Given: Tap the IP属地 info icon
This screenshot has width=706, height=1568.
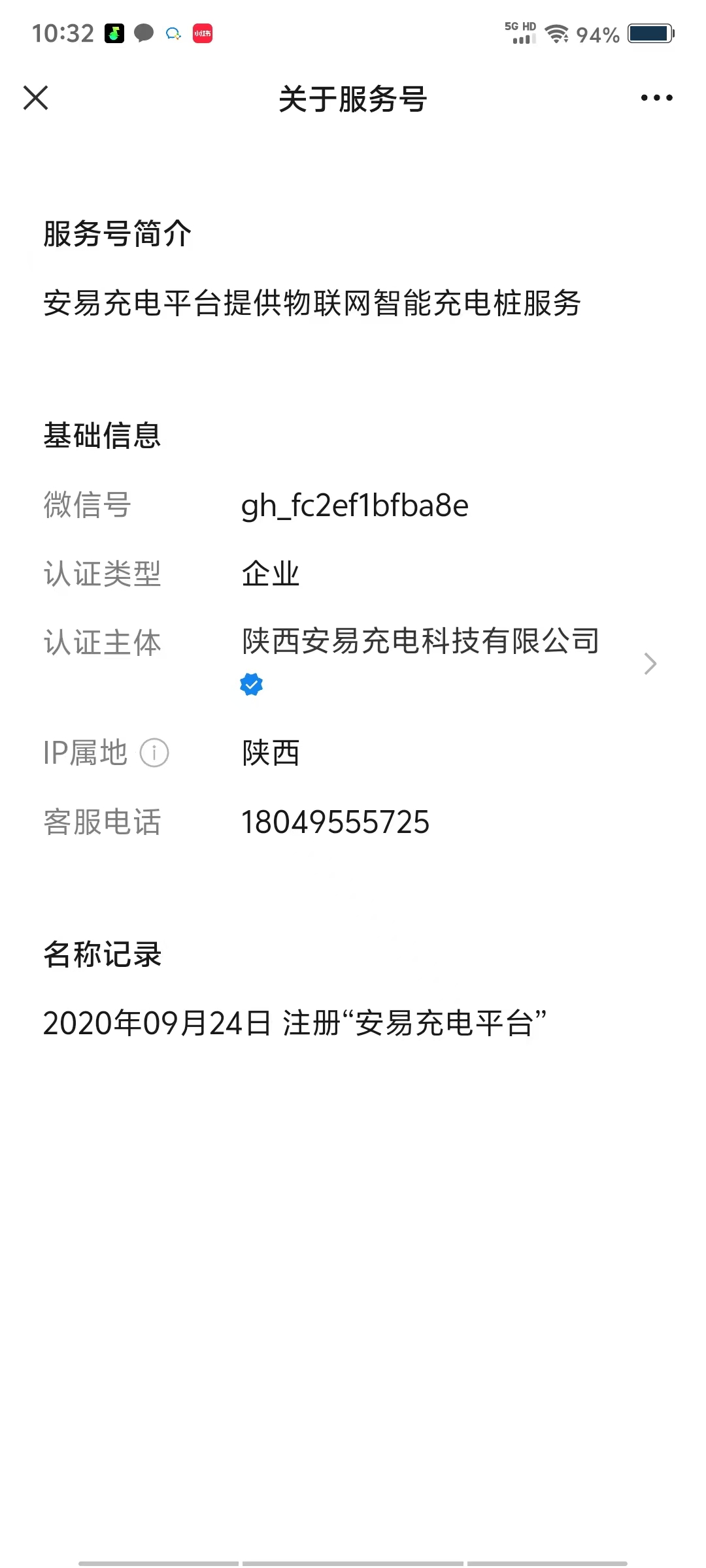Looking at the screenshot, I should point(155,753).
